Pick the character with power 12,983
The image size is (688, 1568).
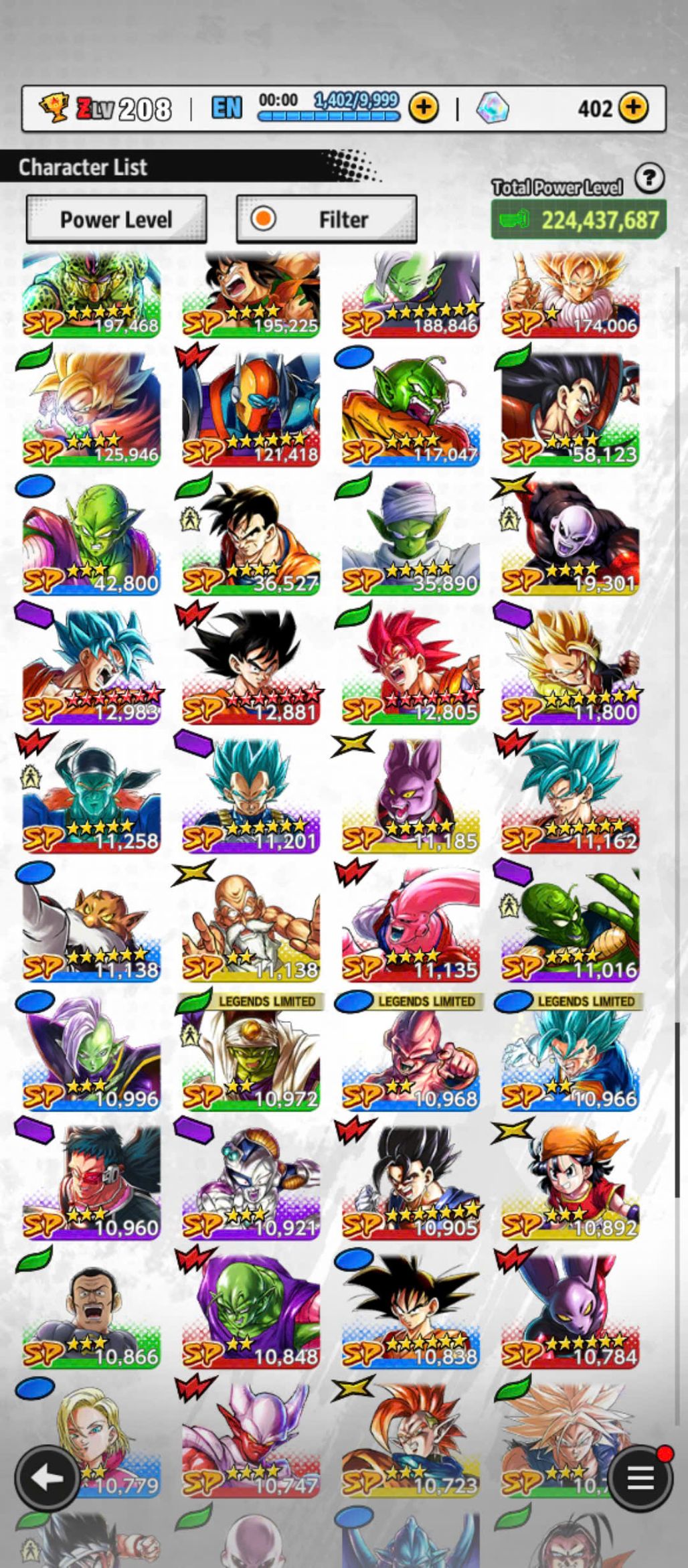point(92,668)
